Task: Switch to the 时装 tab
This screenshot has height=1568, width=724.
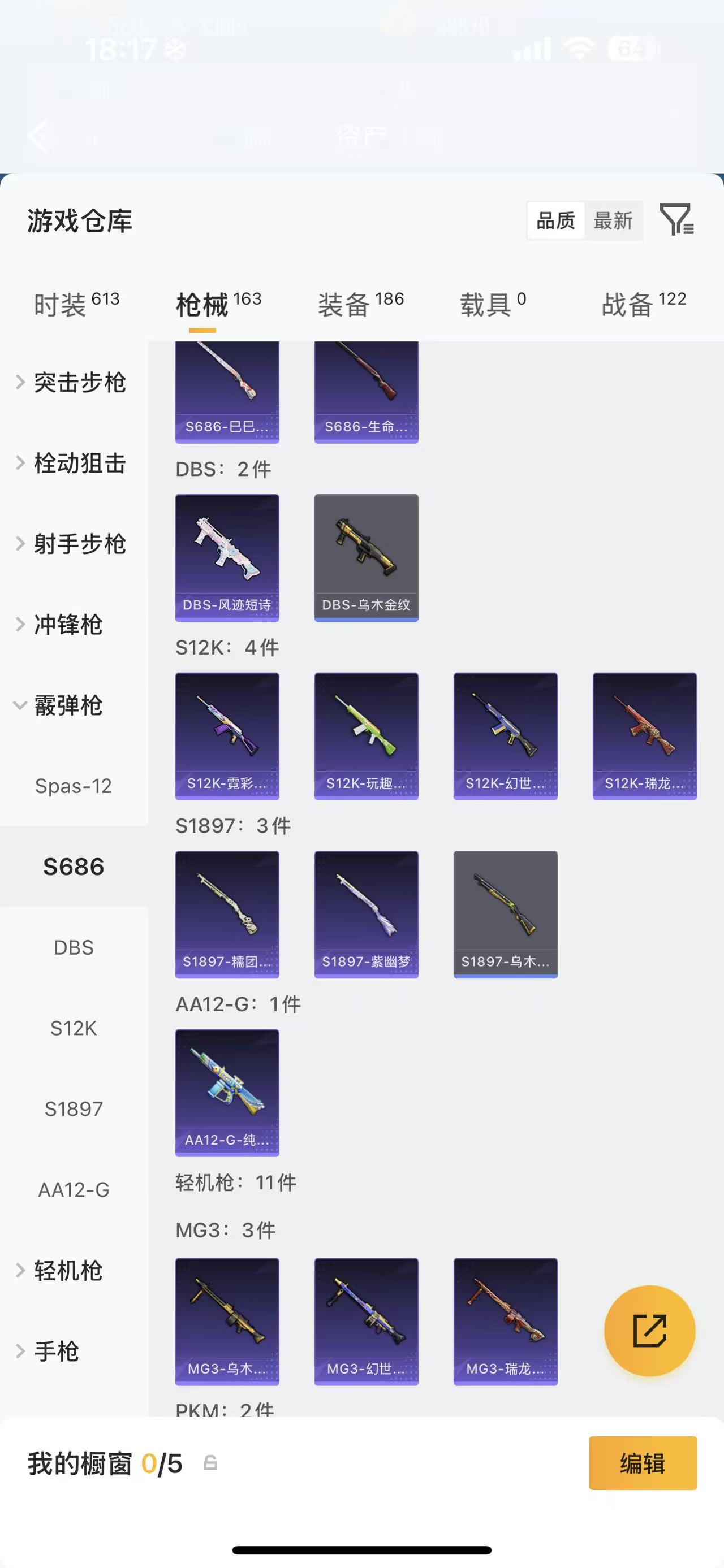Action: 77,304
